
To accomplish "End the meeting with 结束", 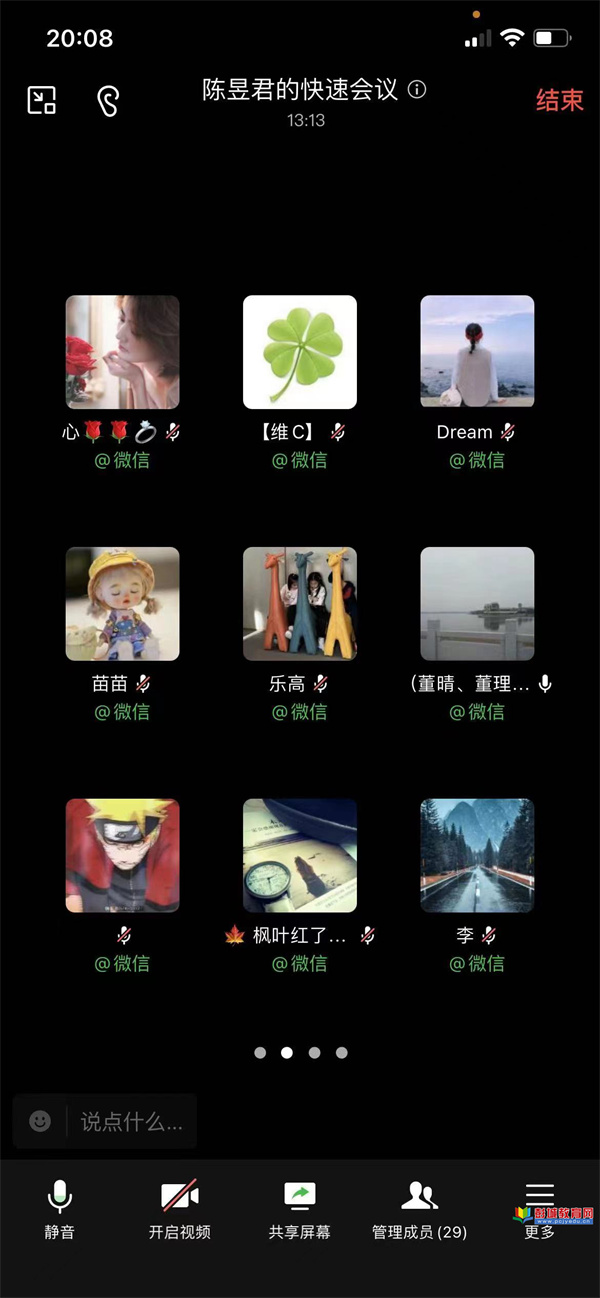I will (559, 100).
